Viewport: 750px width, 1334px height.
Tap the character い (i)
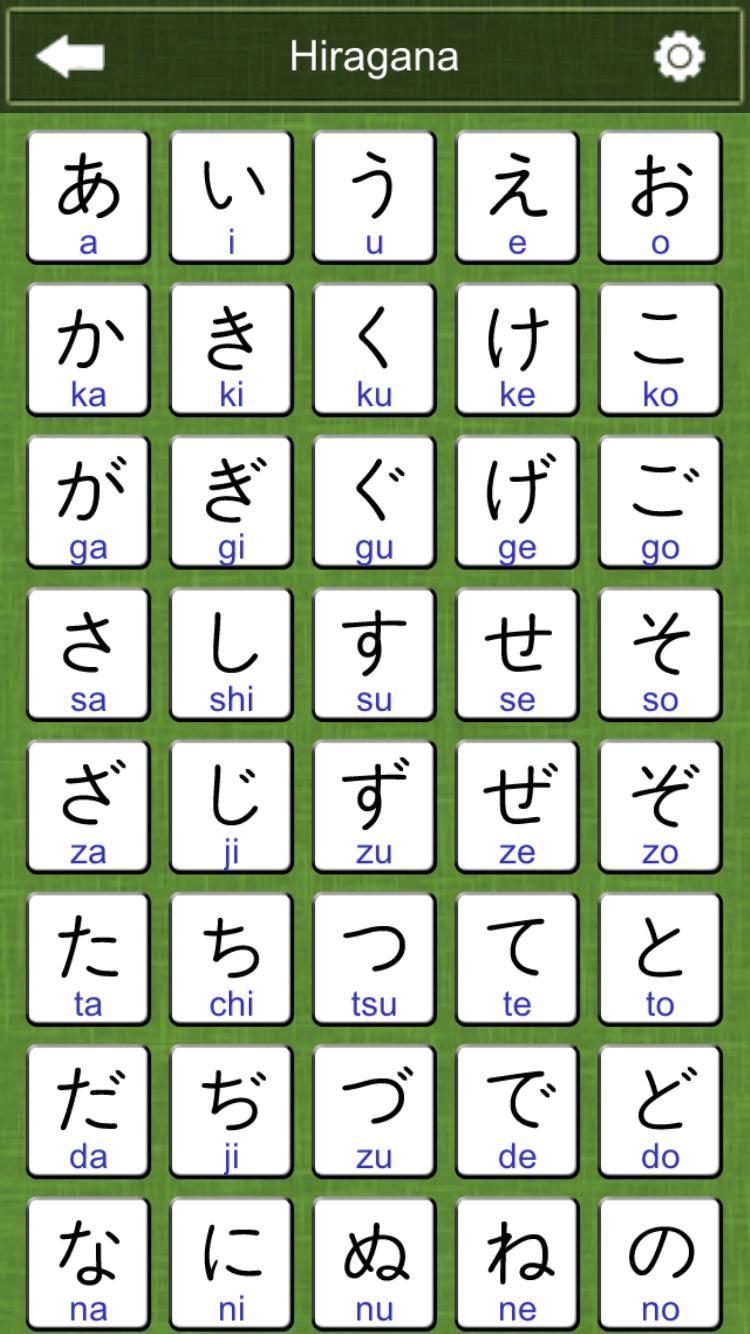tap(230, 195)
